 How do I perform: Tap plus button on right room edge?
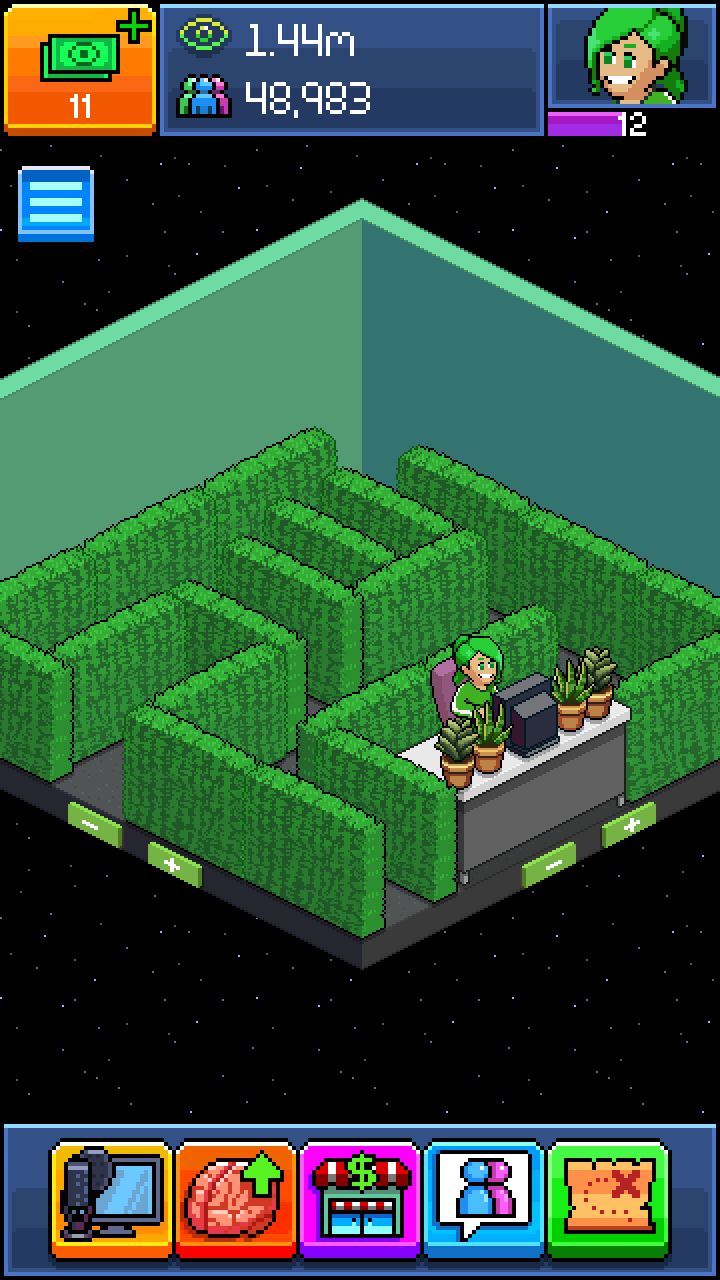629,824
